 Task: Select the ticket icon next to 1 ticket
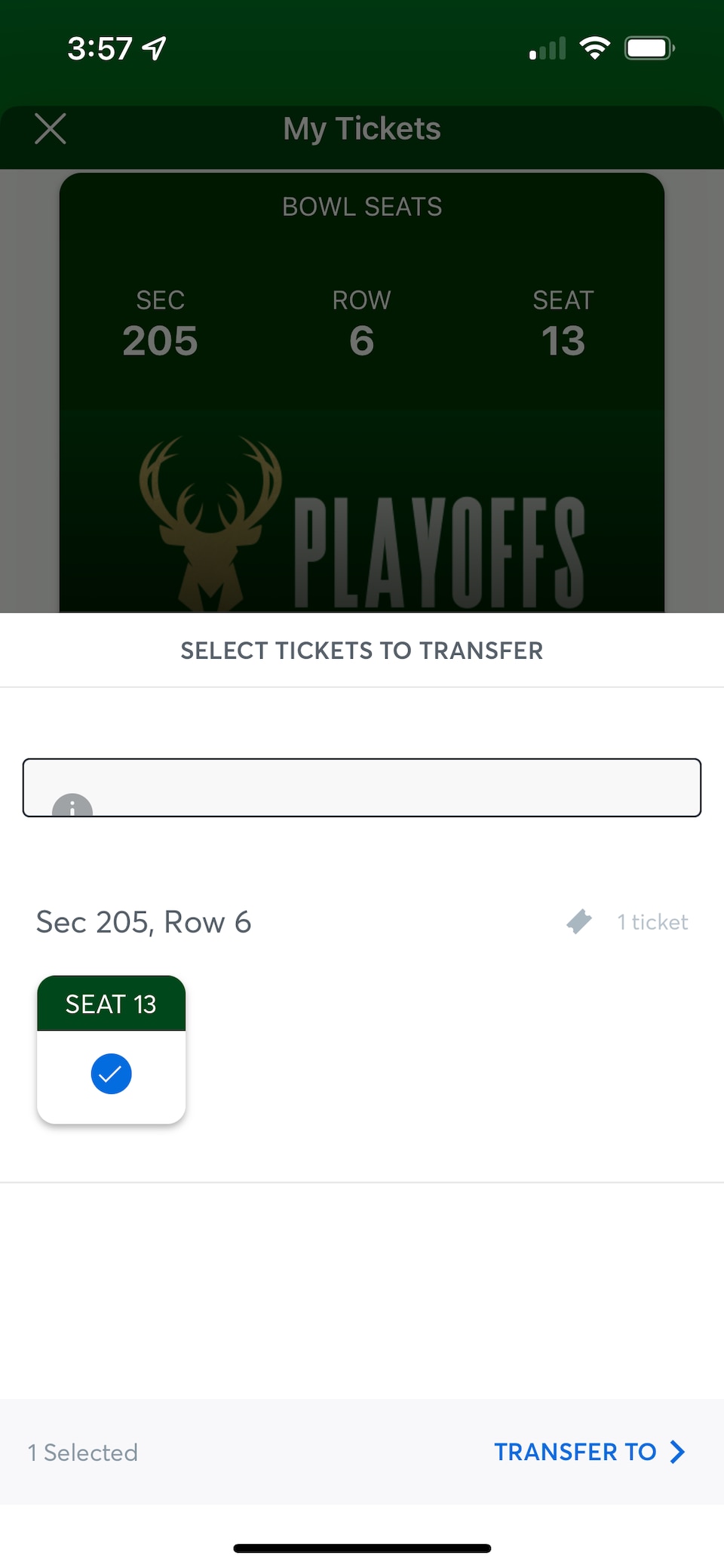pyautogui.click(x=581, y=921)
